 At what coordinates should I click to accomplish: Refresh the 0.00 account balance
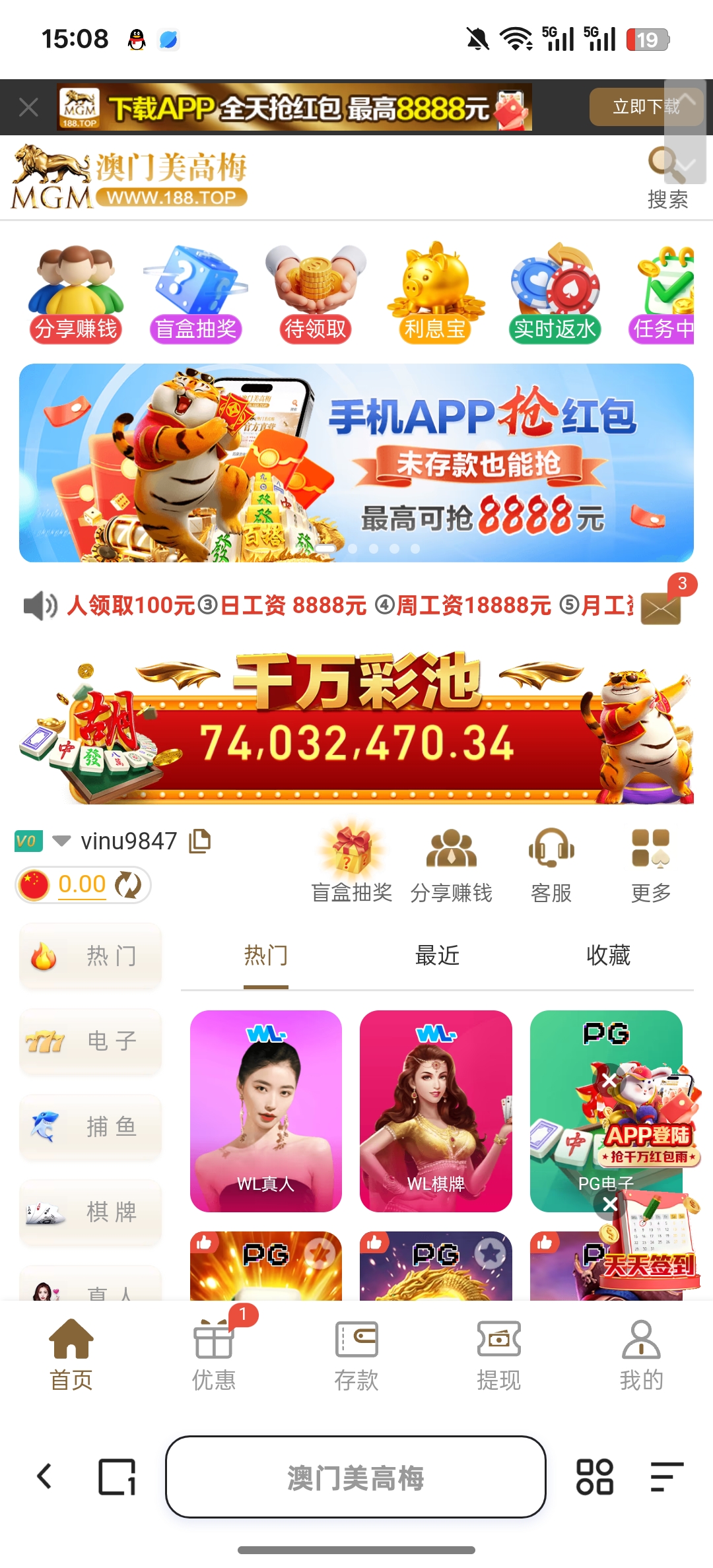click(x=128, y=885)
